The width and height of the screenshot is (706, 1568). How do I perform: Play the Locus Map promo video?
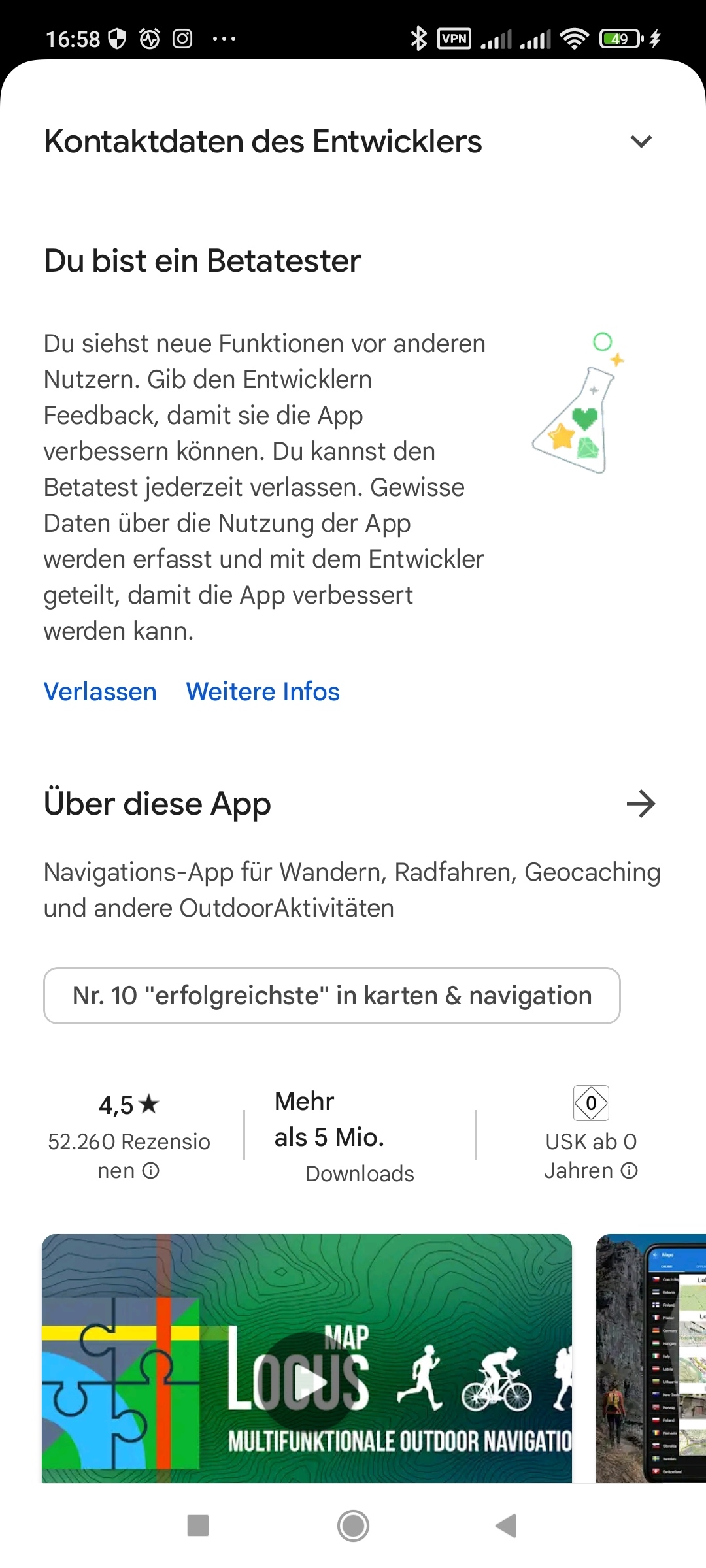[307, 1380]
